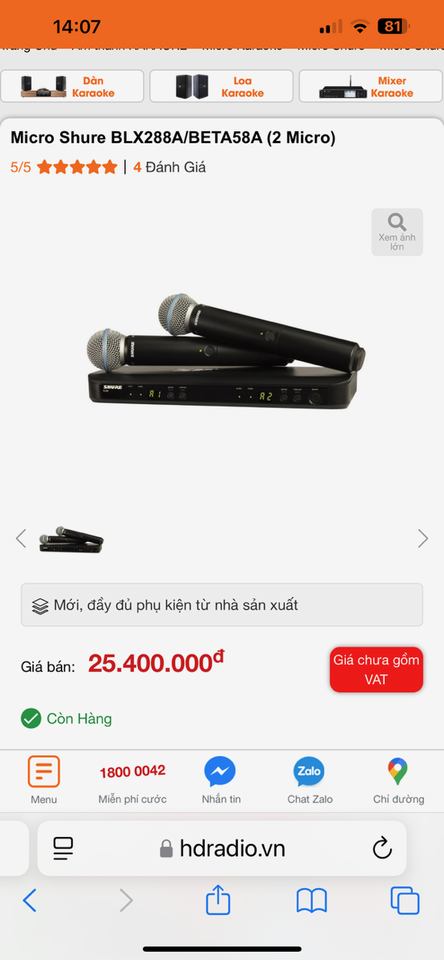Open the Safari page options menu
The image size is (444, 960).
point(62,849)
